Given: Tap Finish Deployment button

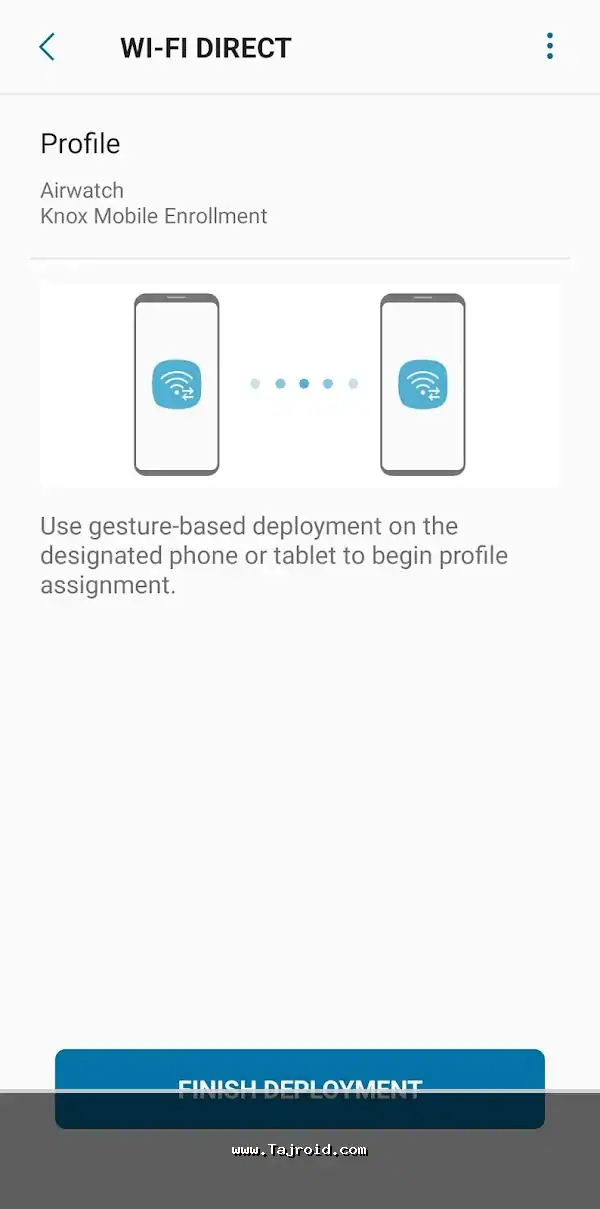Looking at the screenshot, I should point(300,1088).
